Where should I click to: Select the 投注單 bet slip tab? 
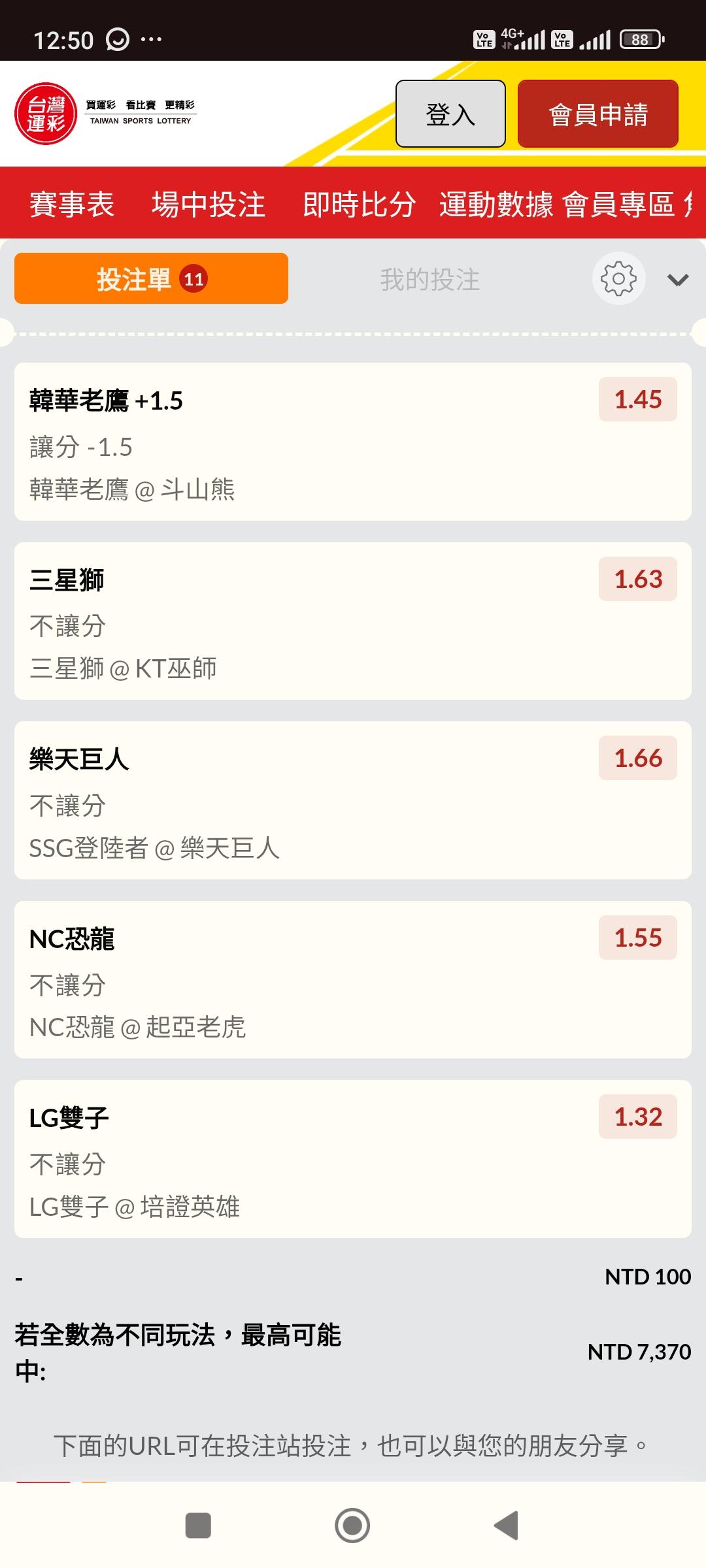pos(151,279)
